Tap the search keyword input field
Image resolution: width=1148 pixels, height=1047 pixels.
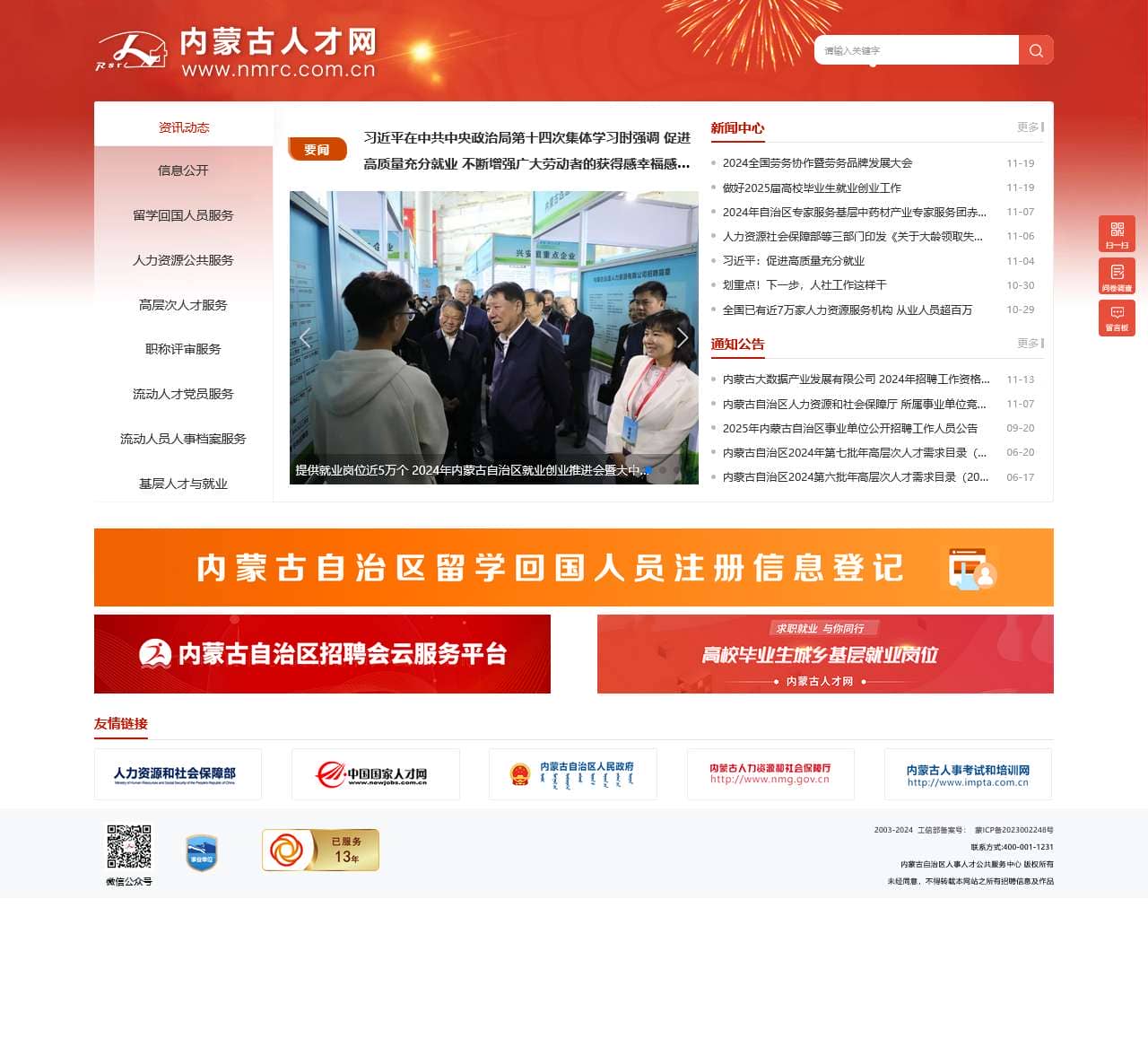click(x=915, y=50)
